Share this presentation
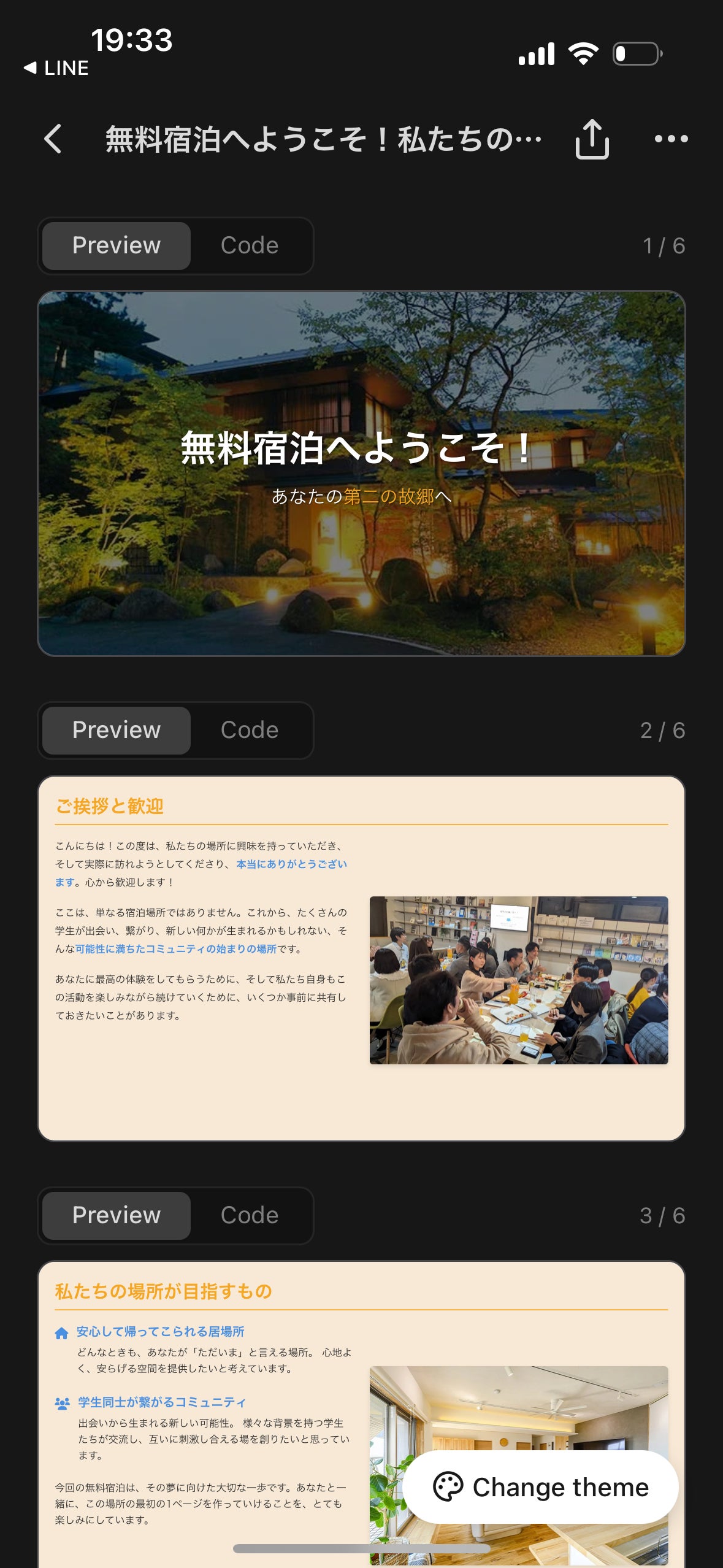 pos(592,139)
